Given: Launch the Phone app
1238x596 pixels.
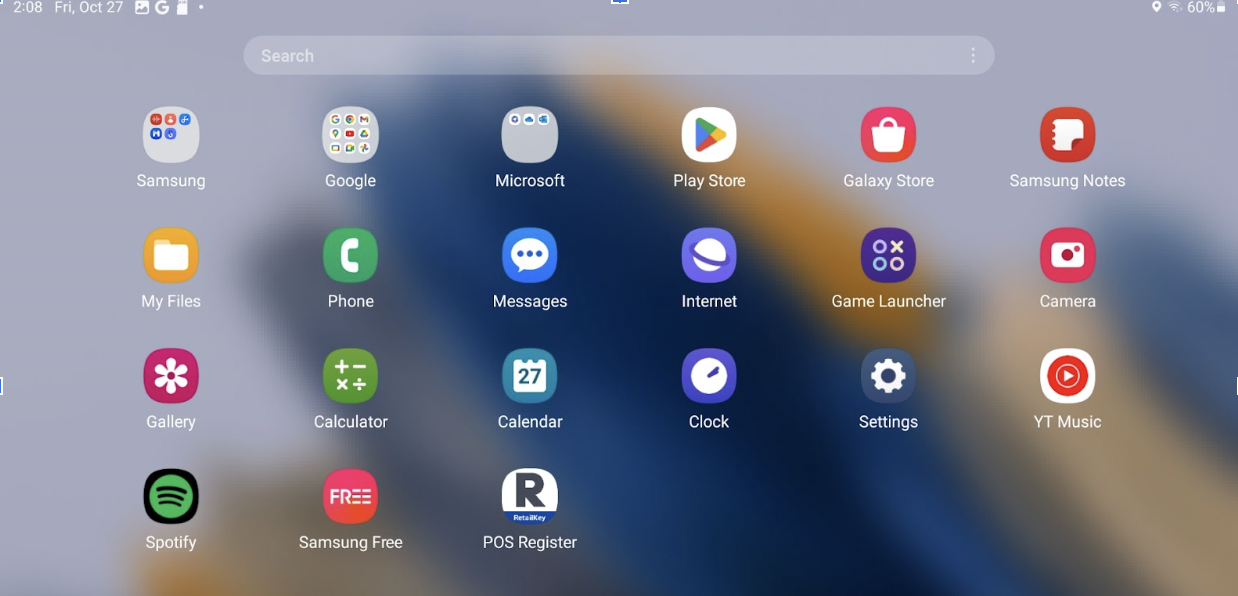Looking at the screenshot, I should 350,256.
